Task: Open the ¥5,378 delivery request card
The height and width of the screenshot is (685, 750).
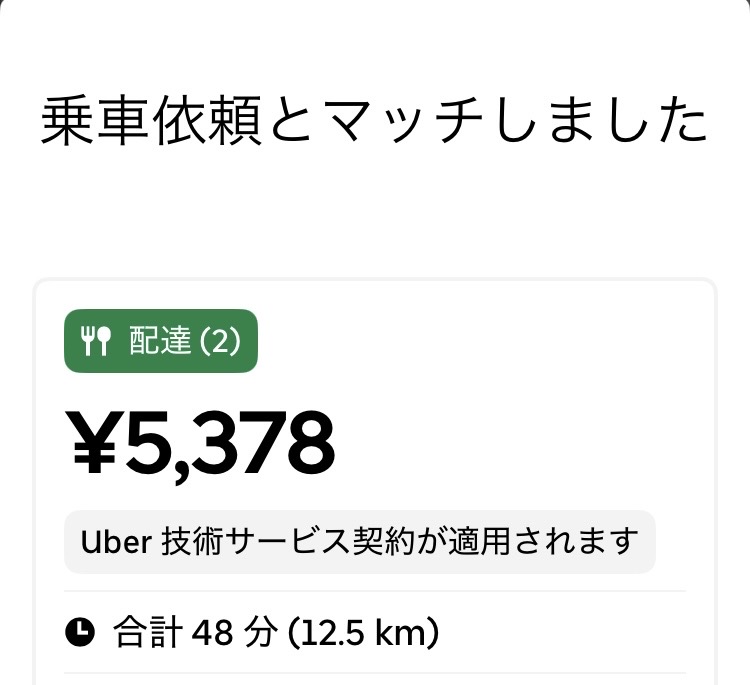Action: pyautogui.click(x=375, y=481)
